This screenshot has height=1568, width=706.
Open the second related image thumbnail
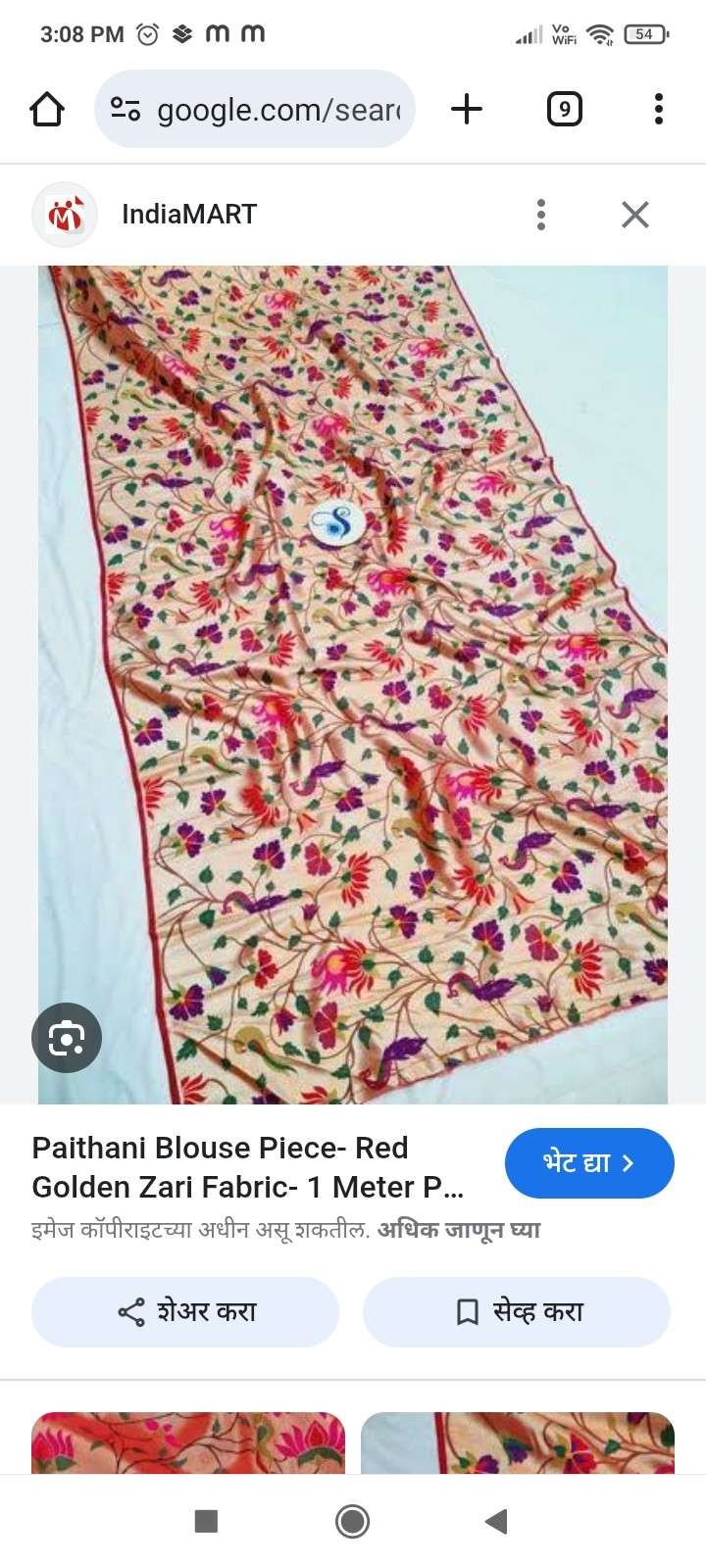click(518, 1443)
